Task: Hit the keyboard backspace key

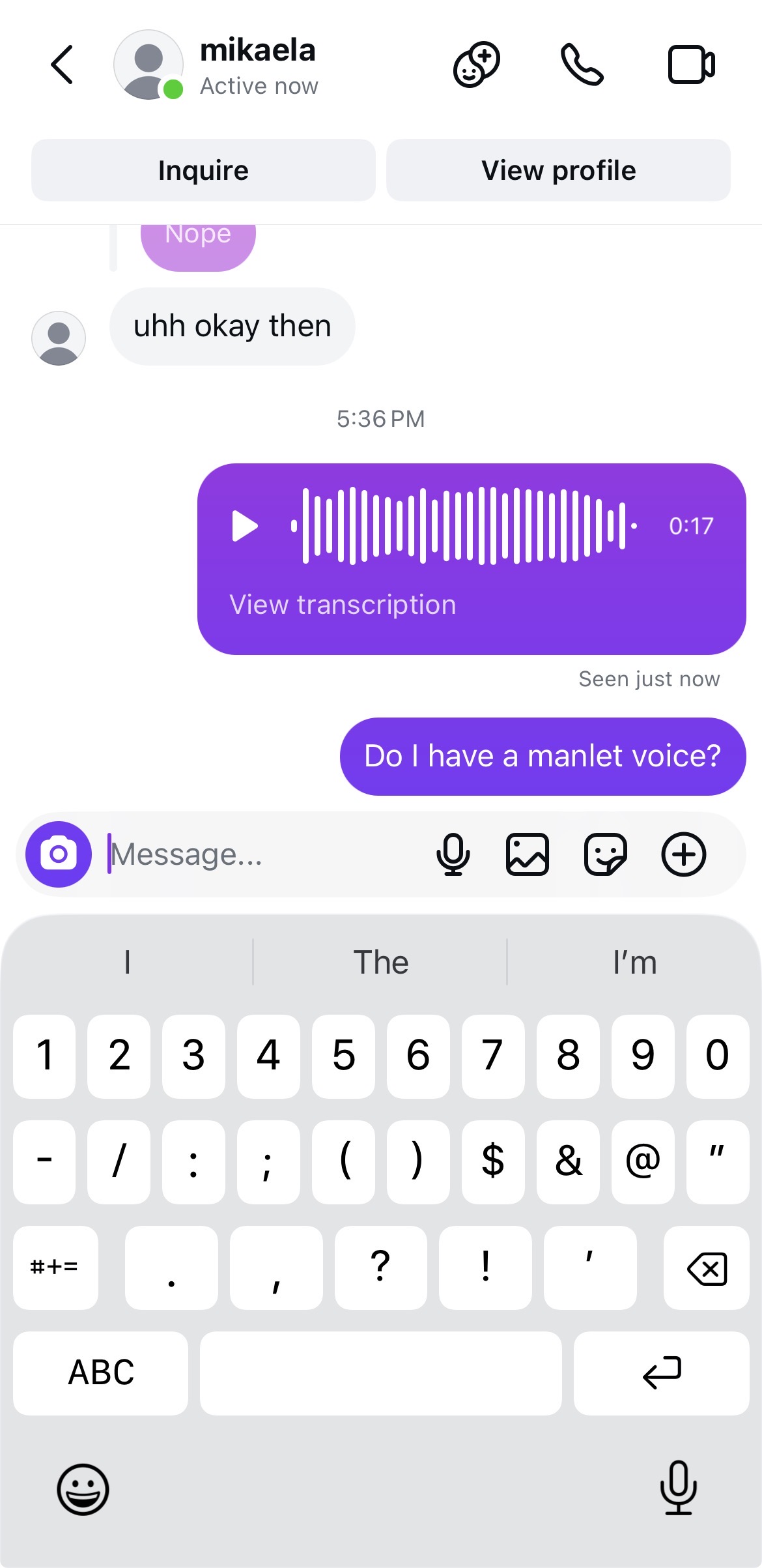Action: click(707, 1268)
